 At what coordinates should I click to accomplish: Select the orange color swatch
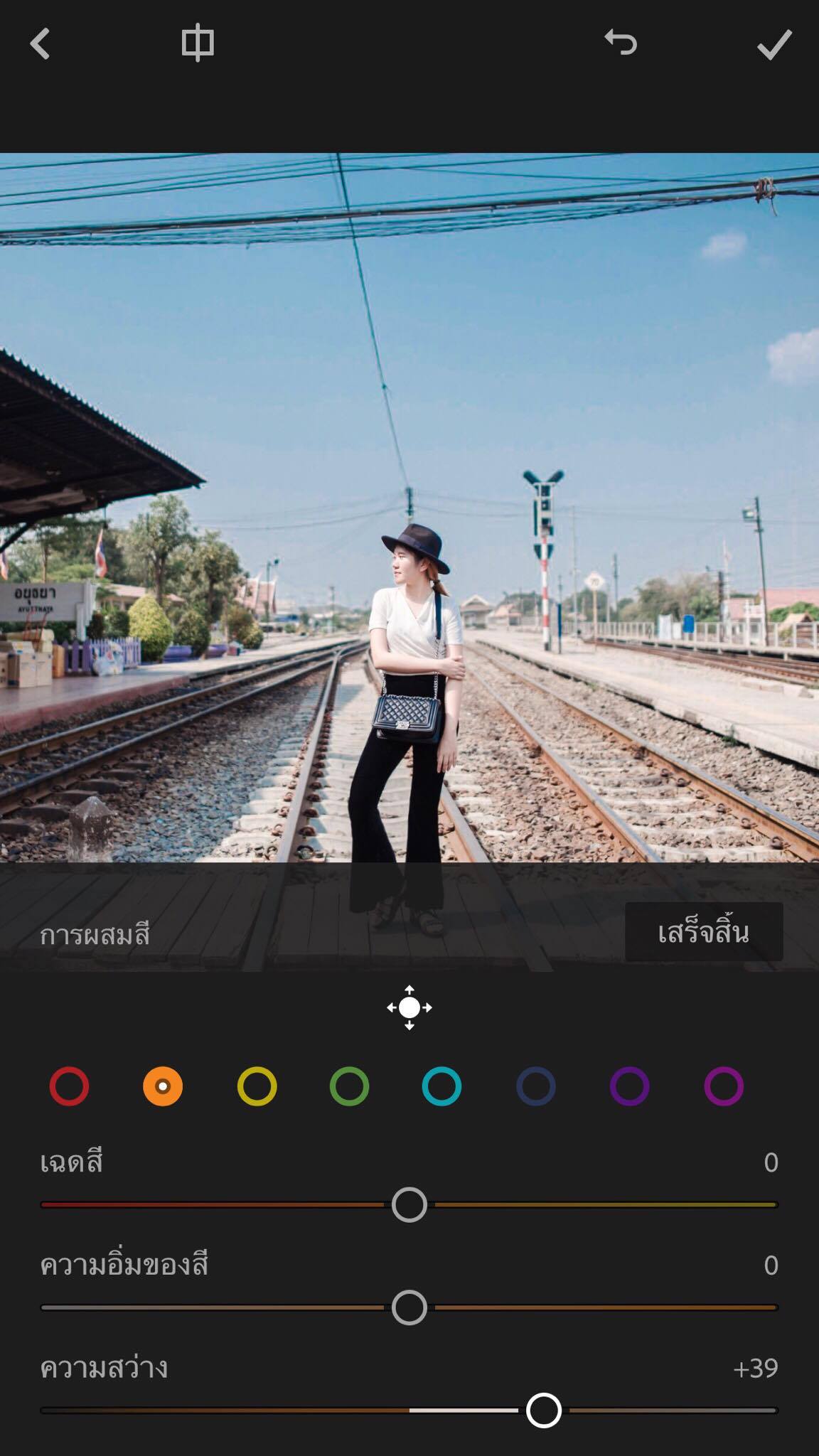163,1086
